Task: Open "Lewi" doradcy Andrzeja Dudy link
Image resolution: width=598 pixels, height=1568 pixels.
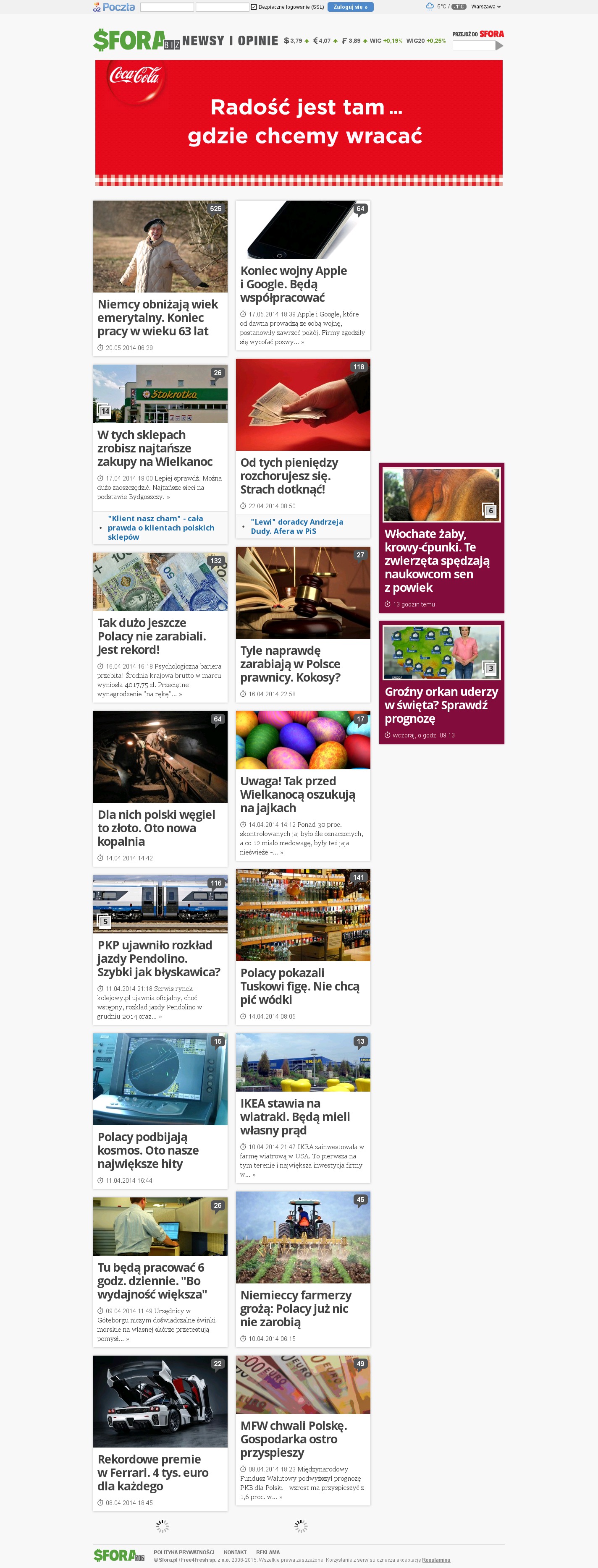Action: 296,526
